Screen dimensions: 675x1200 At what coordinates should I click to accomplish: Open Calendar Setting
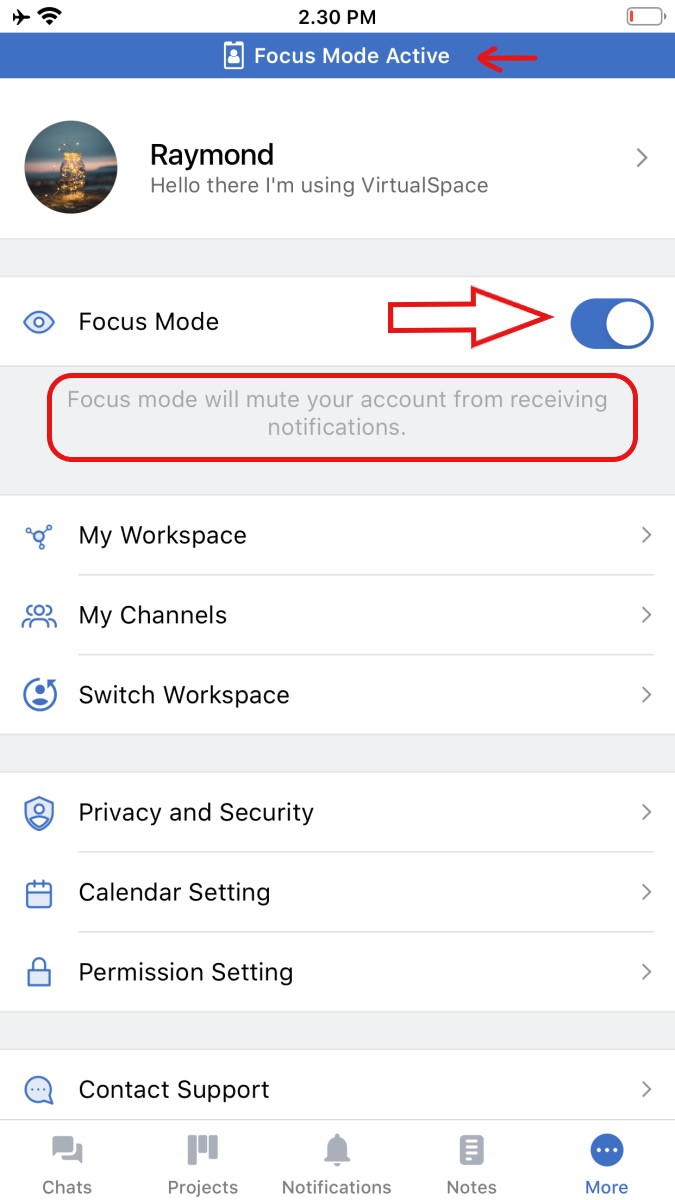(337, 892)
